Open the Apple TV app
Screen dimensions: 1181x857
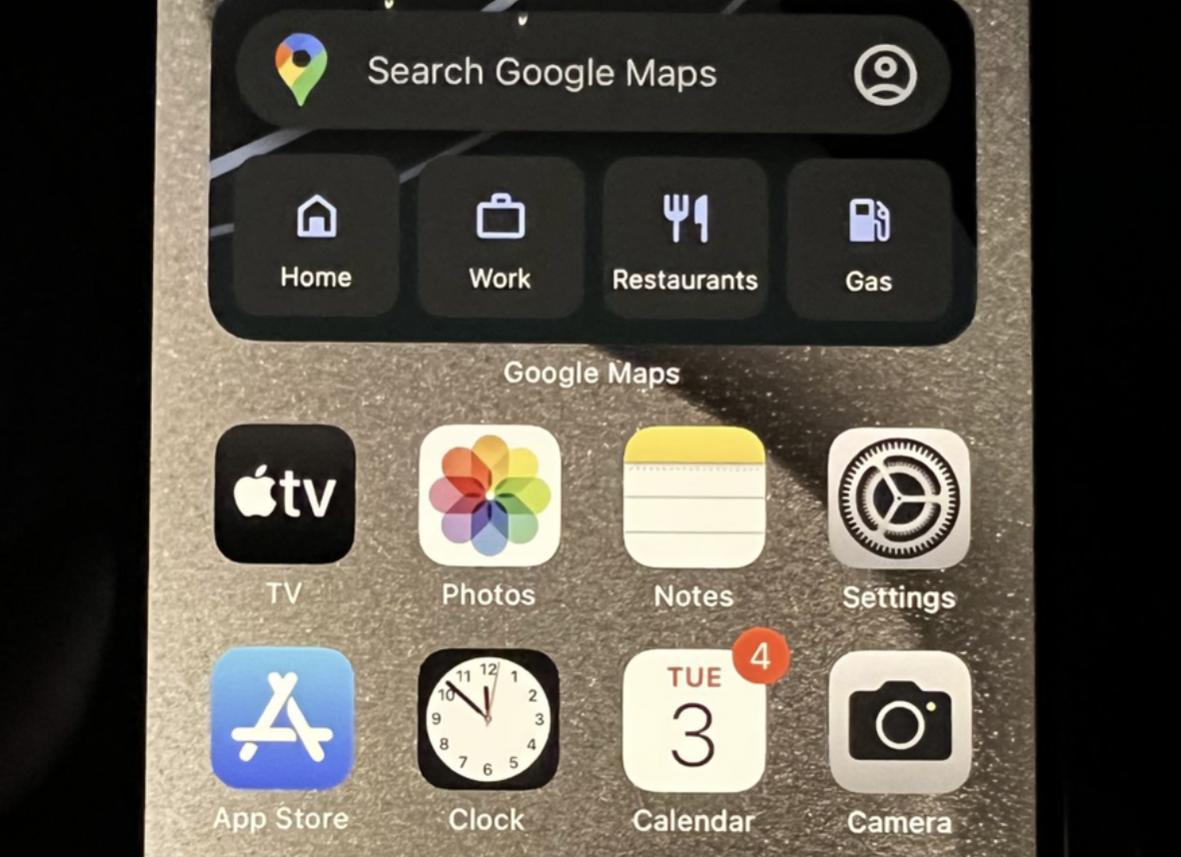pos(285,494)
